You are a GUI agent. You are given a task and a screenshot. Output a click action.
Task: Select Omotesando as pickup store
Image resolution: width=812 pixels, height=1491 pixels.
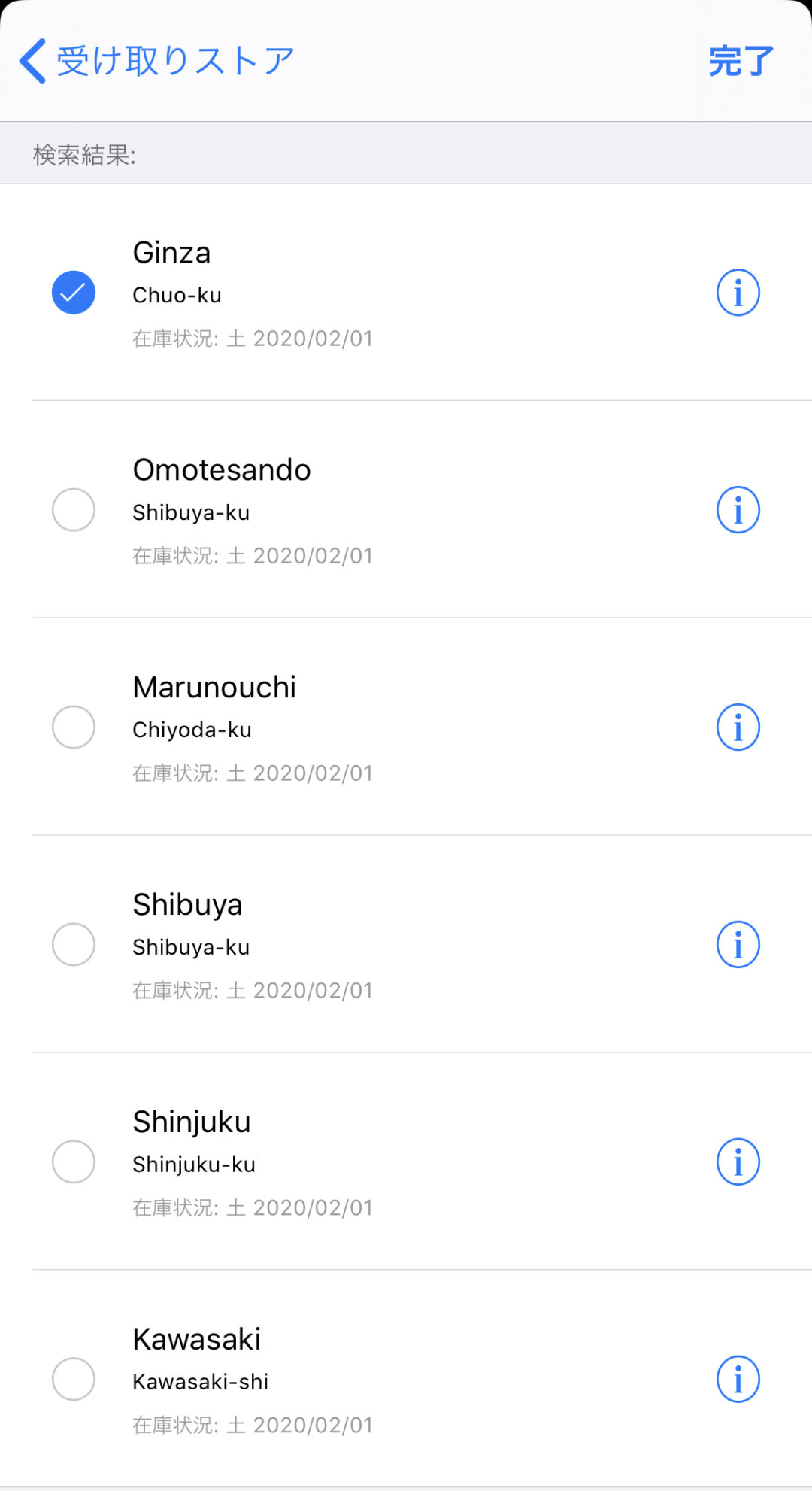(x=73, y=509)
